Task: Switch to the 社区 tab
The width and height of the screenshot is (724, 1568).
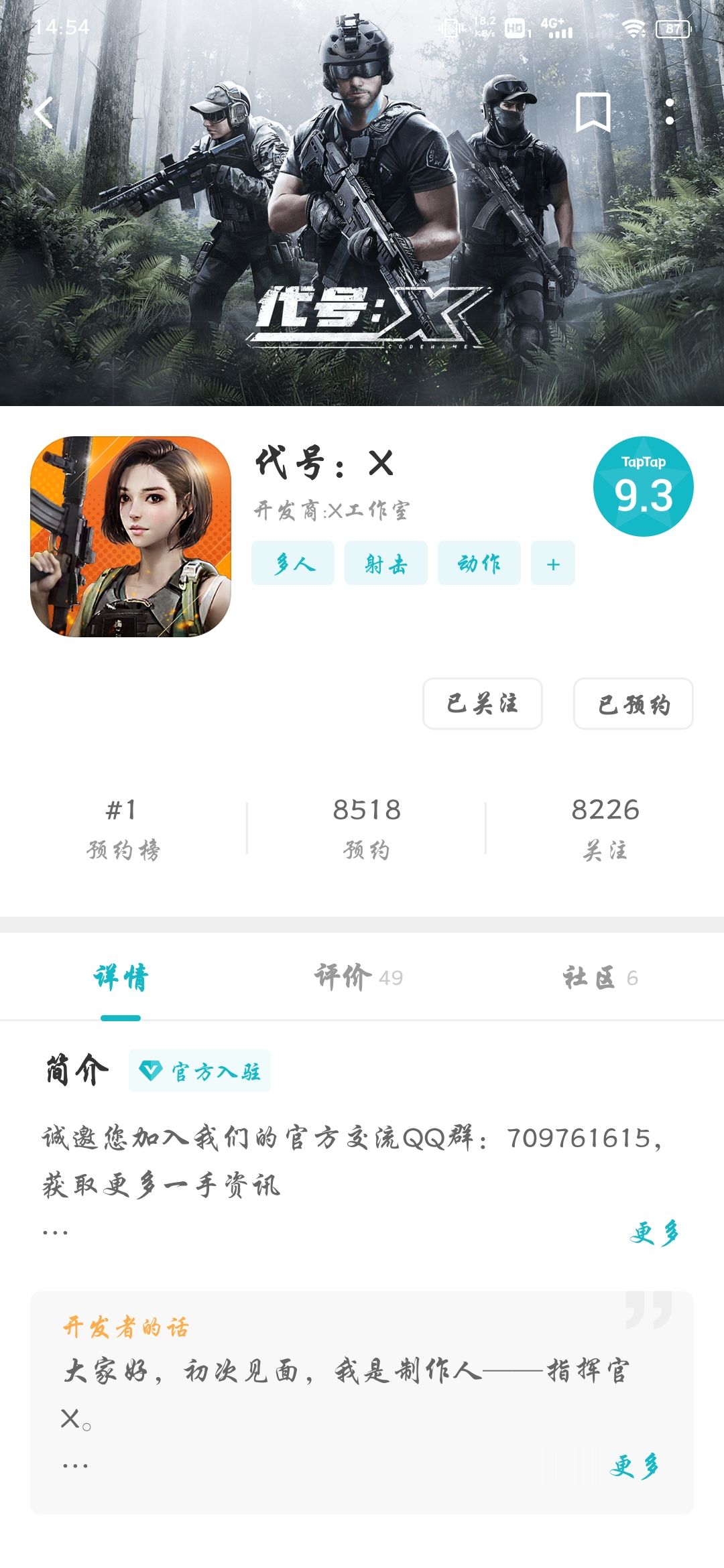Action: tap(600, 977)
